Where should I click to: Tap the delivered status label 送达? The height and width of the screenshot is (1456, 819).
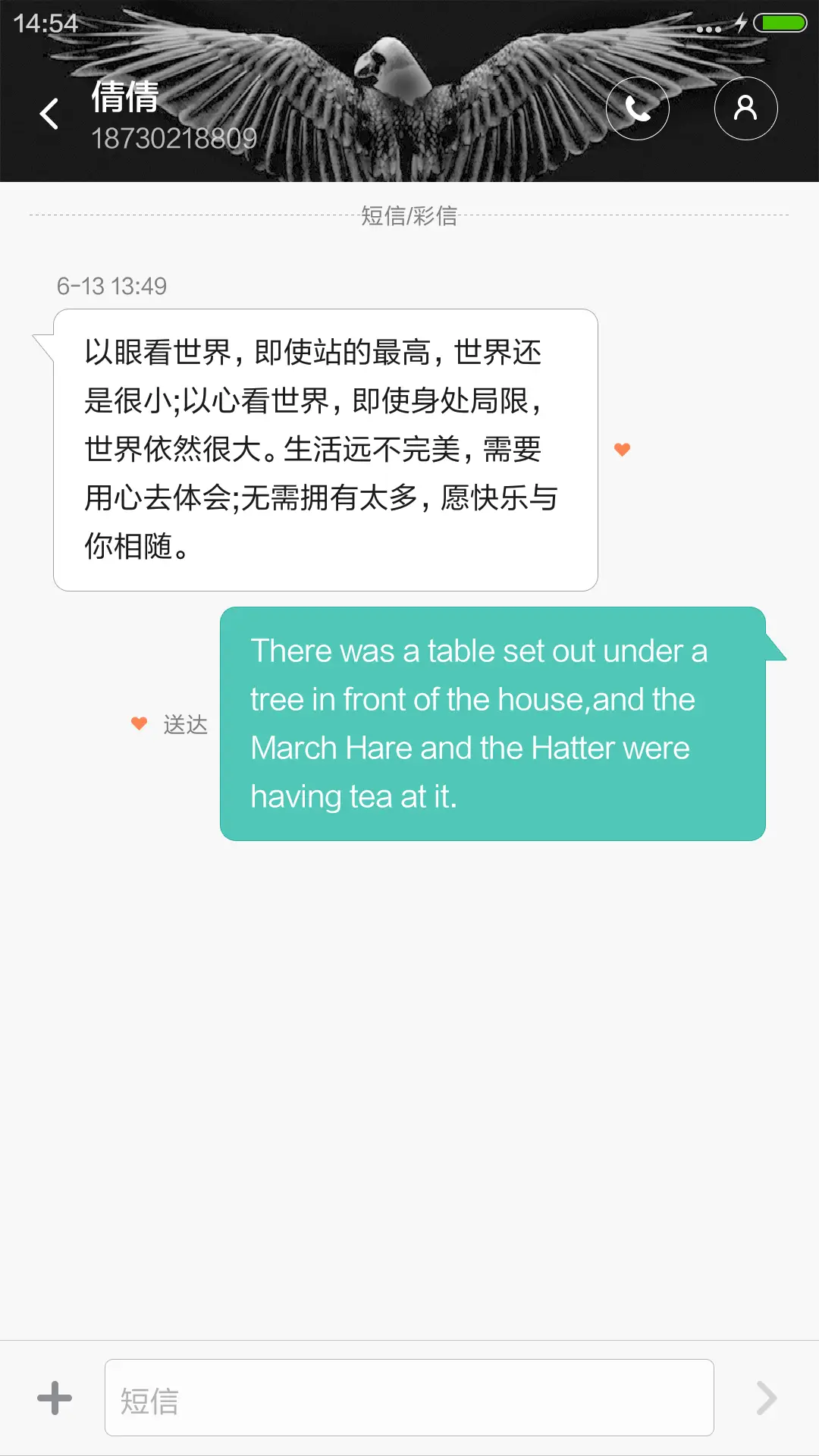click(184, 723)
